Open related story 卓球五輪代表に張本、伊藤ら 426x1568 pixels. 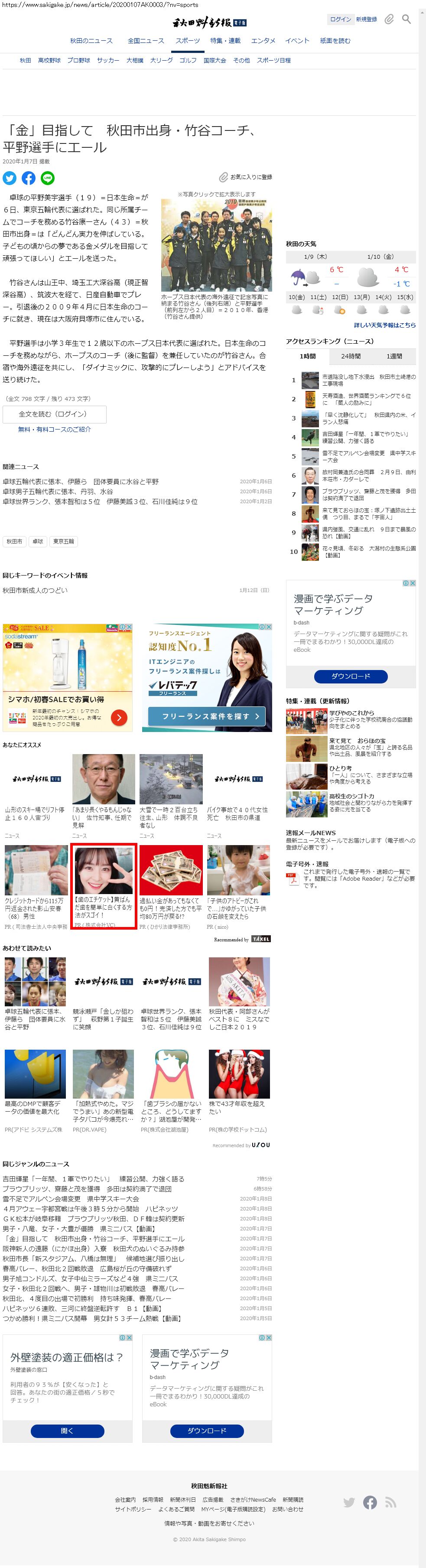tap(80, 481)
